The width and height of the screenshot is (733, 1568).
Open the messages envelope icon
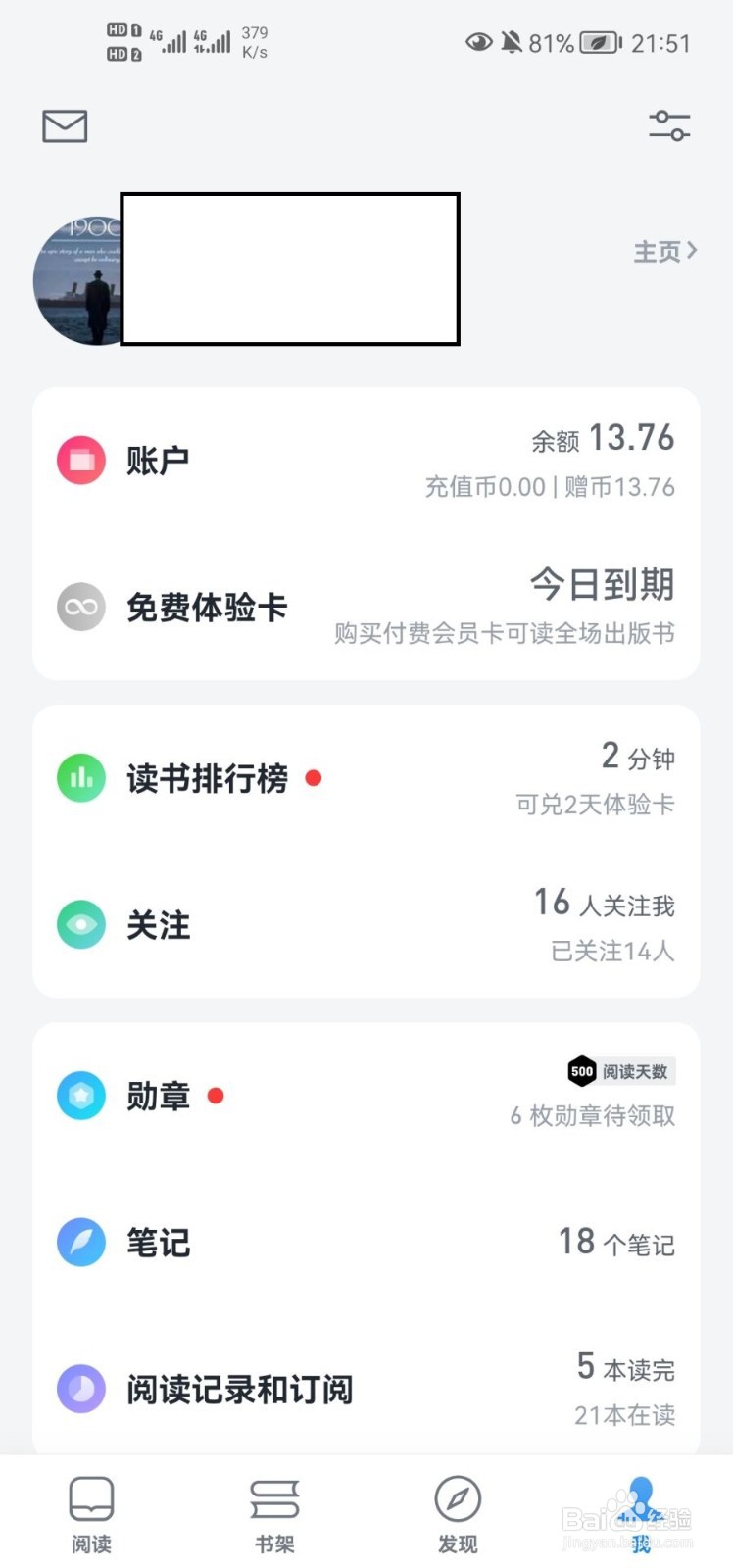(x=65, y=126)
